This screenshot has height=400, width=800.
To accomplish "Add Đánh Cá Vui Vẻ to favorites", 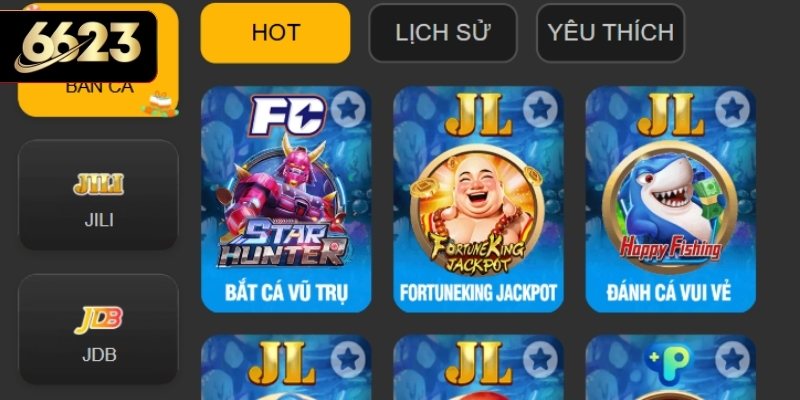I will pyautogui.click(x=731, y=107).
